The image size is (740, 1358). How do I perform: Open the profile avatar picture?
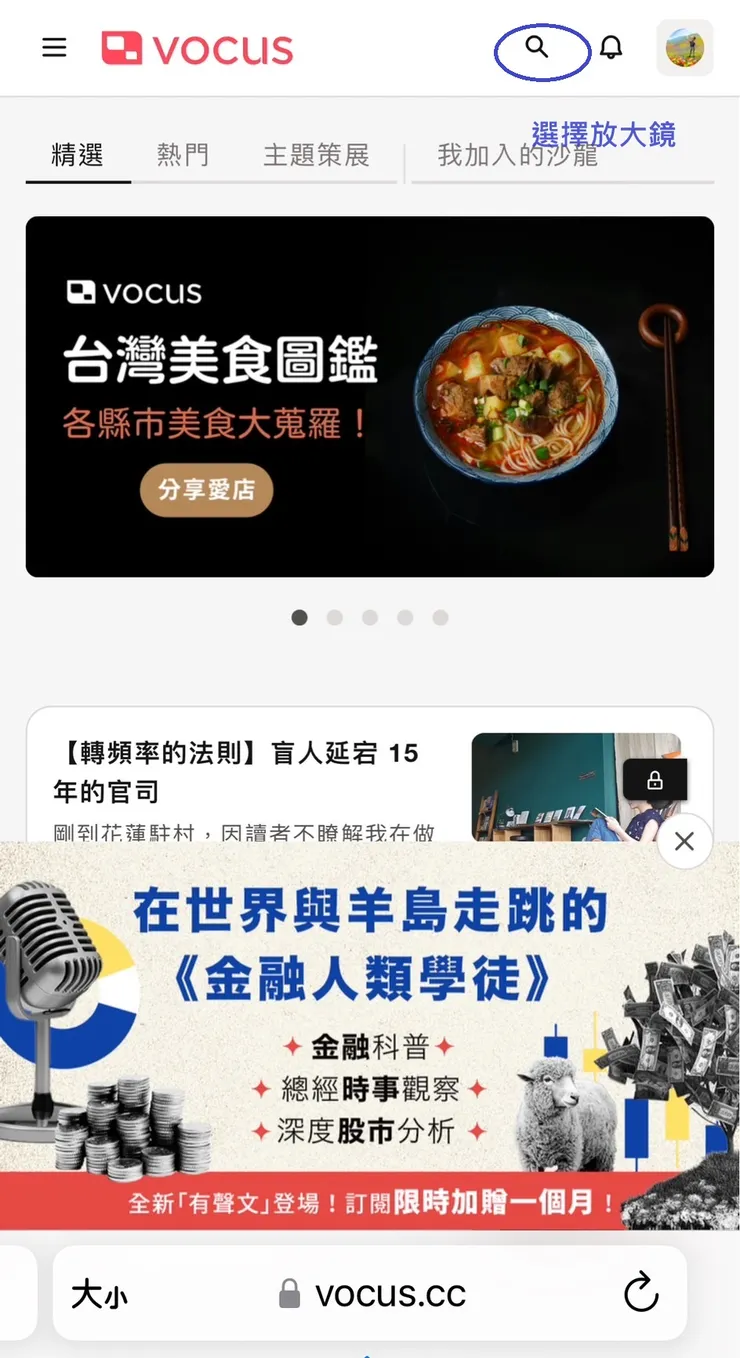tap(684, 47)
